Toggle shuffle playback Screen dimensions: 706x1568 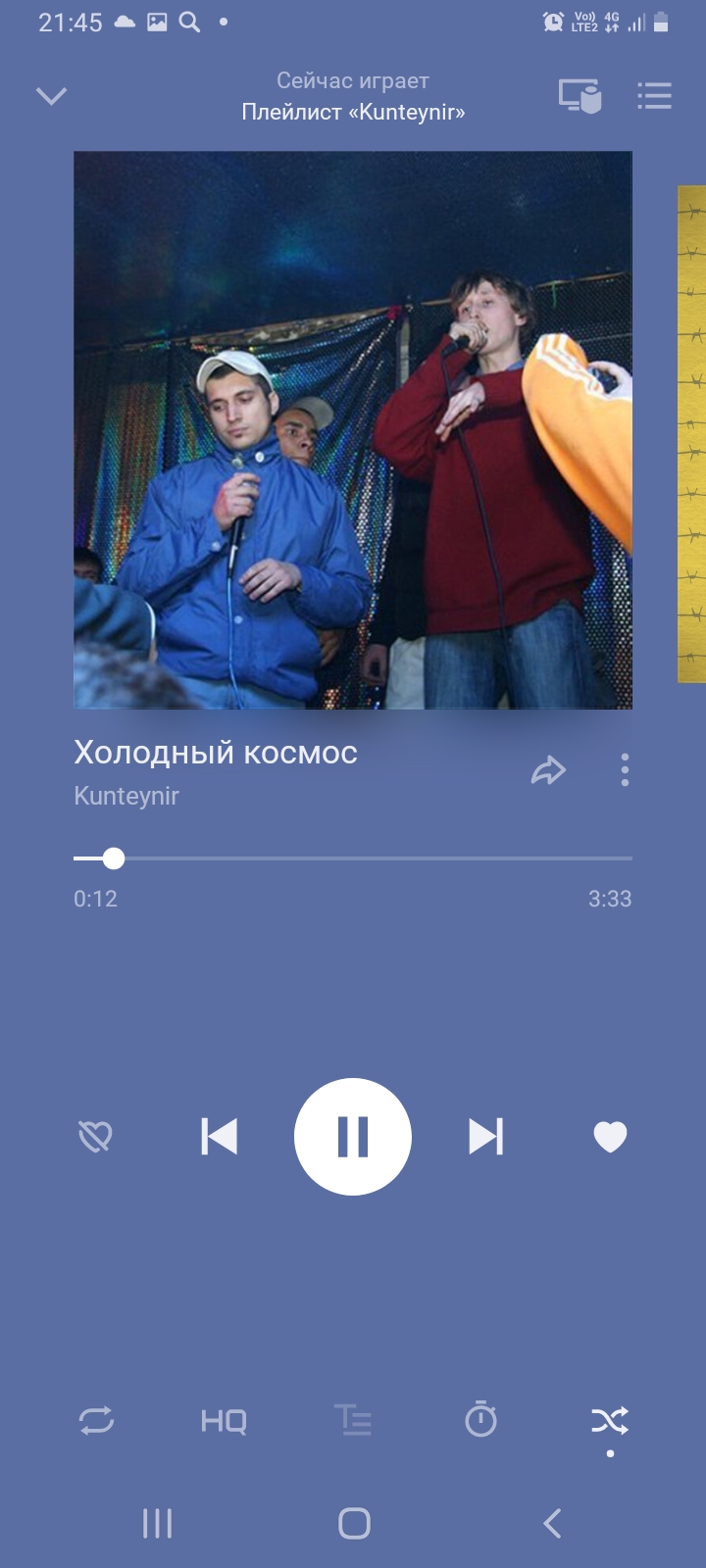[x=610, y=1421]
